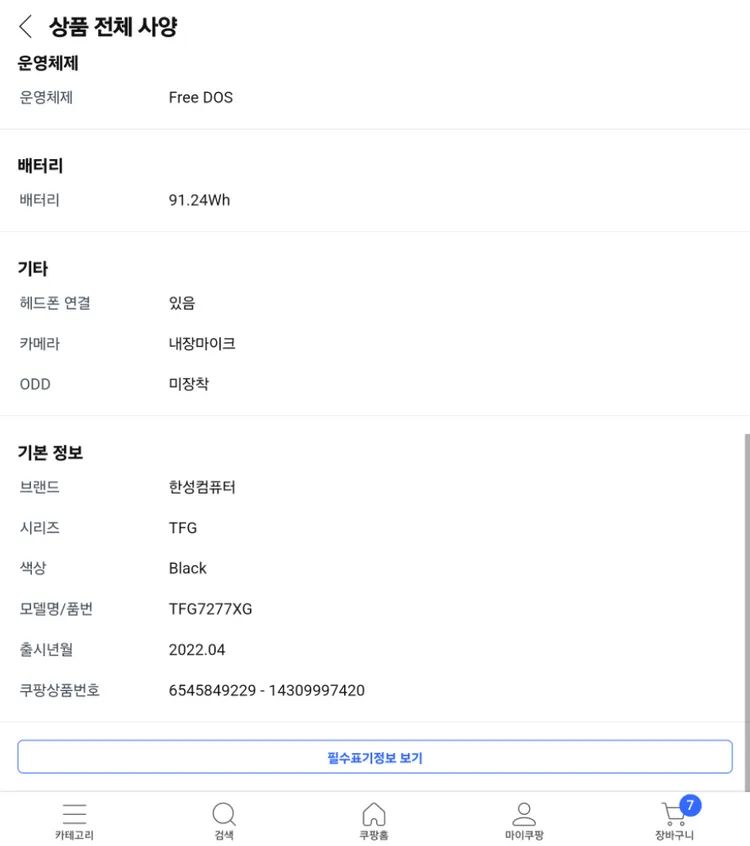Switch to the 검색 tab

pyautogui.click(x=224, y=821)
